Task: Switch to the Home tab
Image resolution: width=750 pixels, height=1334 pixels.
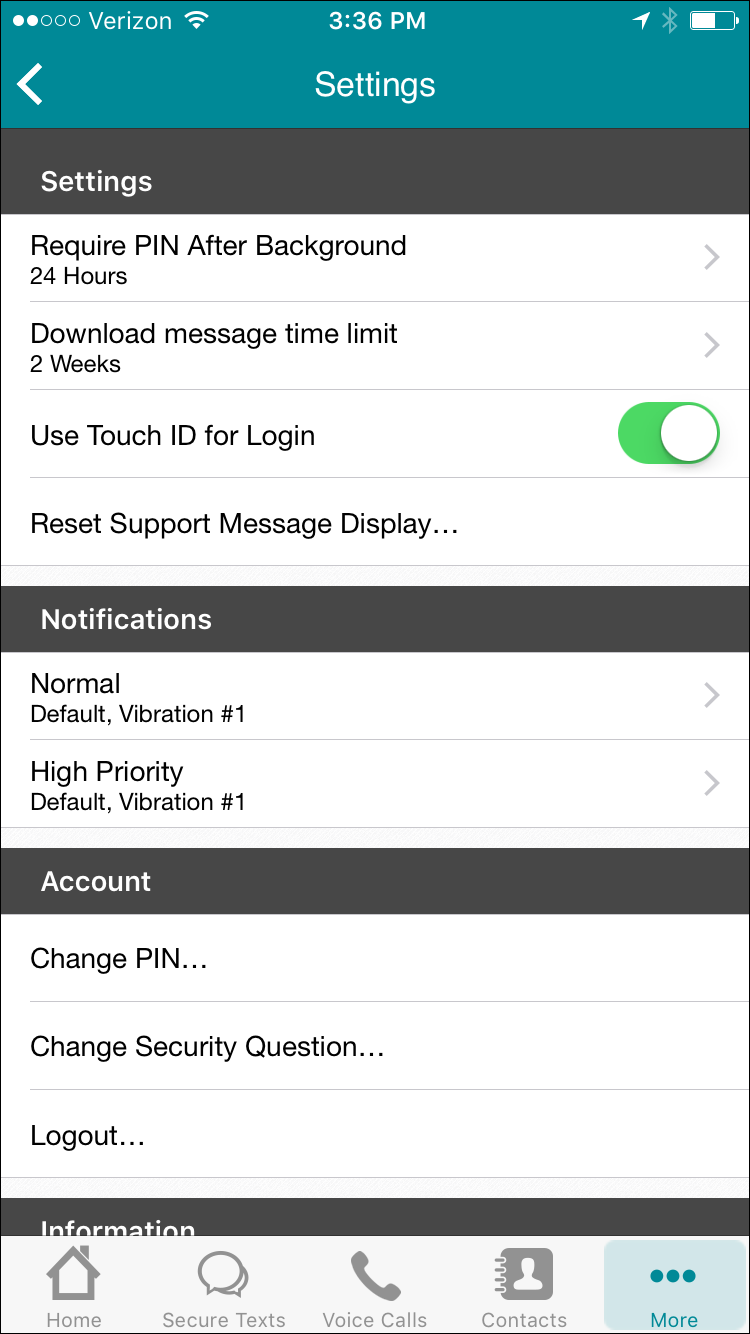Action: [x=74, y=1288]
